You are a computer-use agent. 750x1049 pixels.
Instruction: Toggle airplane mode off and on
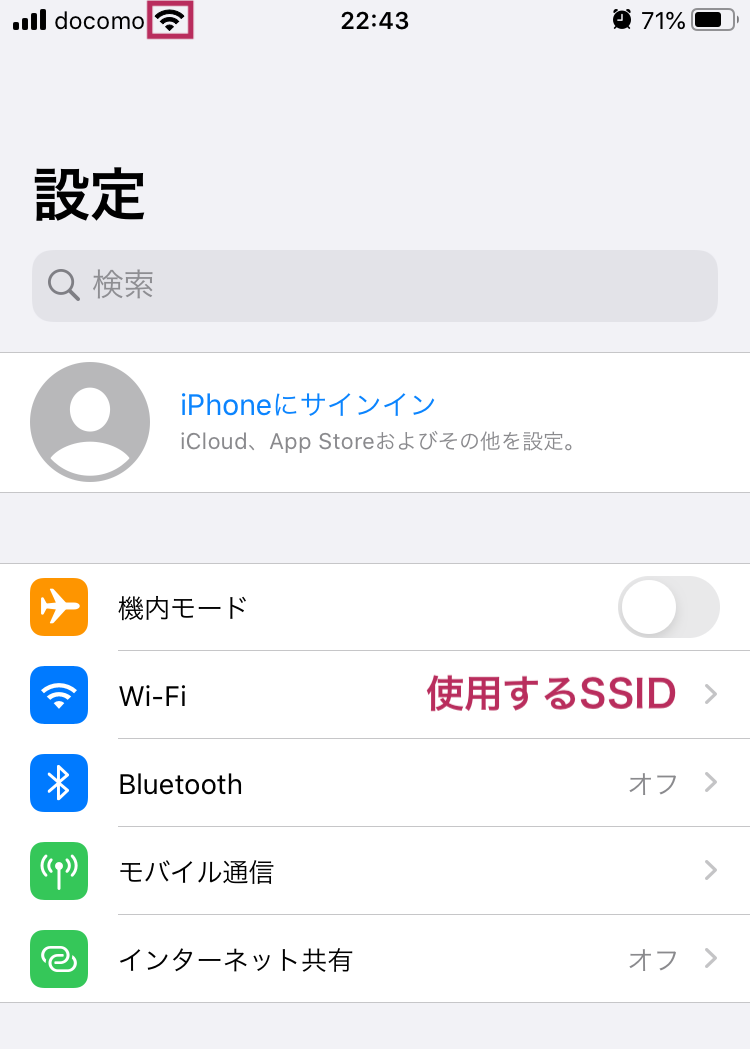668,607
